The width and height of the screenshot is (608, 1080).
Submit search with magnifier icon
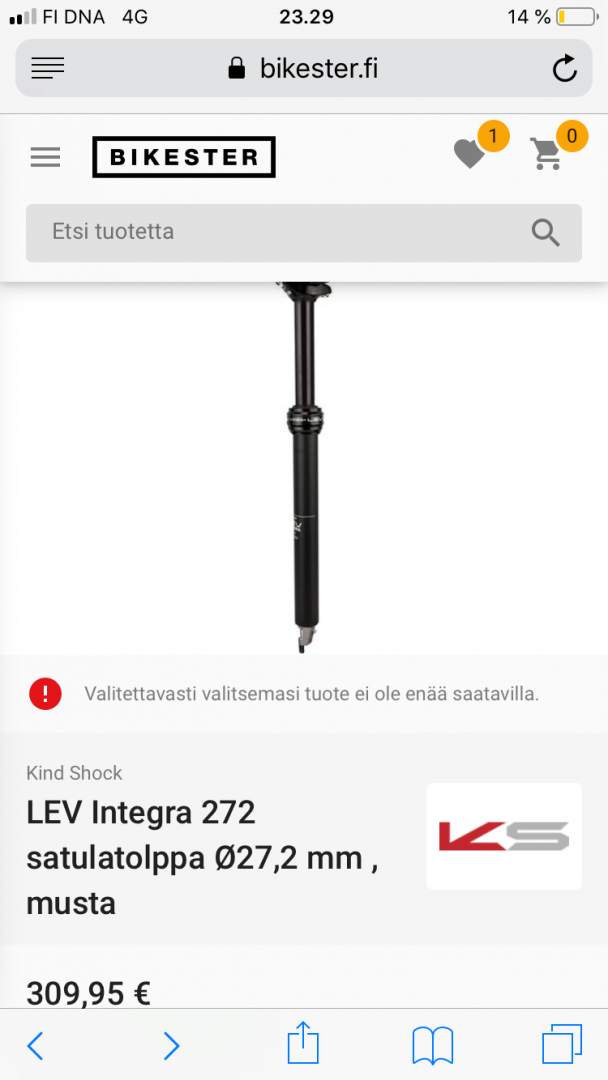click(545, 233)
